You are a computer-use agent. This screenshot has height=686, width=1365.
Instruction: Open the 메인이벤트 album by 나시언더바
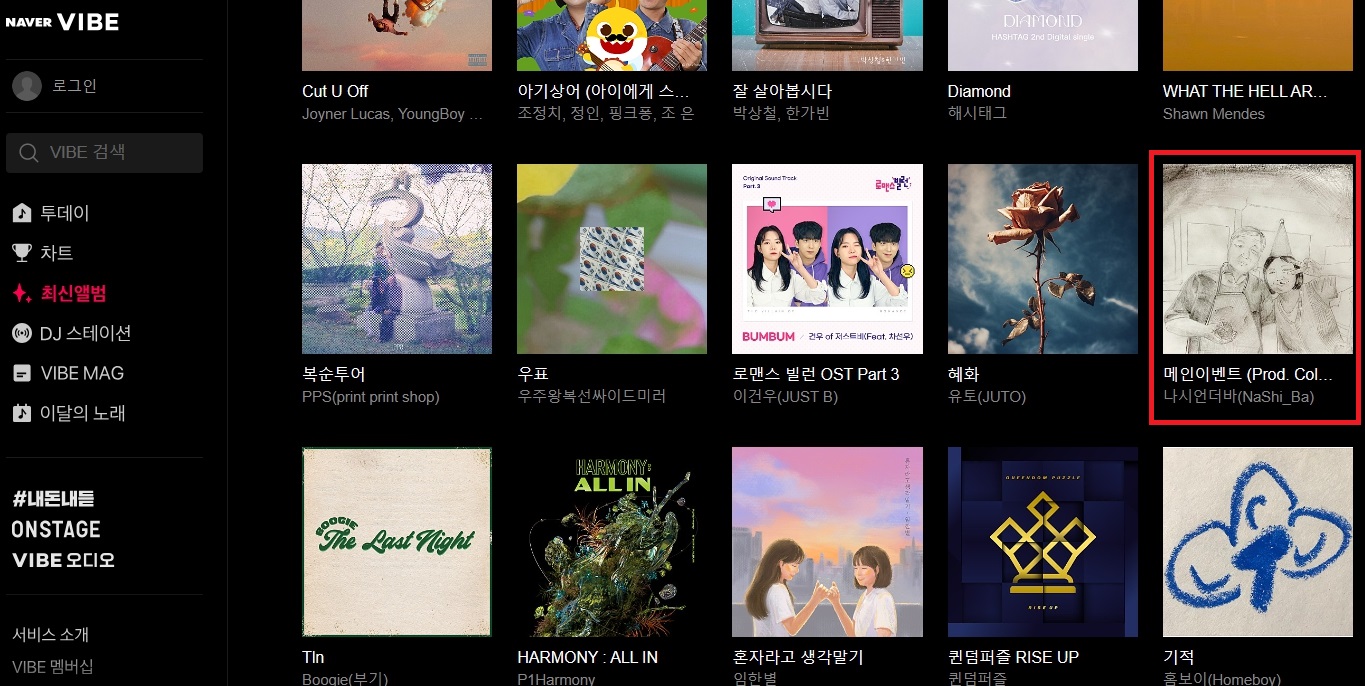pyautogui.click(x=1257, y=259)
